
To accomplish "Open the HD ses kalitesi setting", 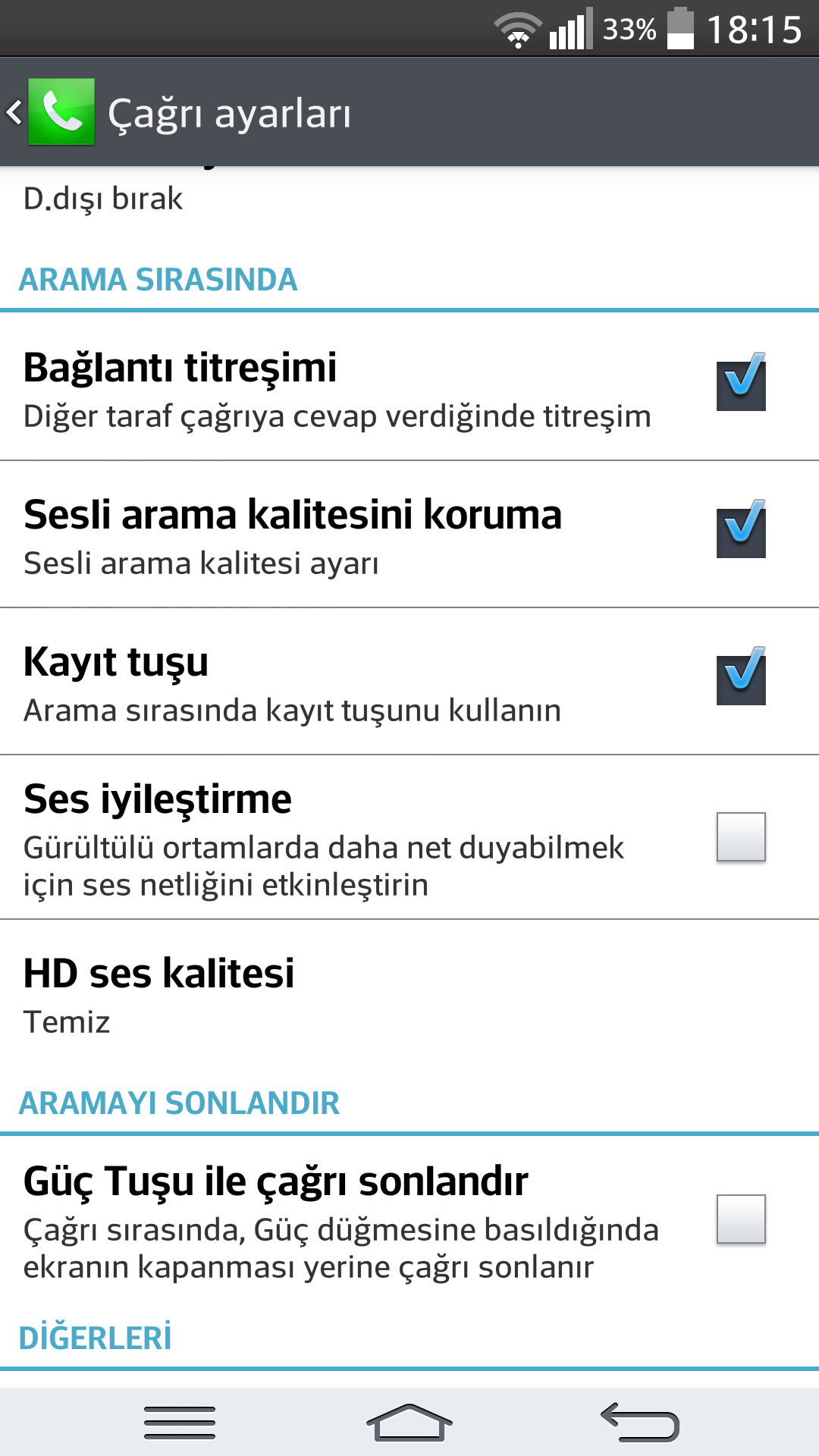I will click(409, 995).
